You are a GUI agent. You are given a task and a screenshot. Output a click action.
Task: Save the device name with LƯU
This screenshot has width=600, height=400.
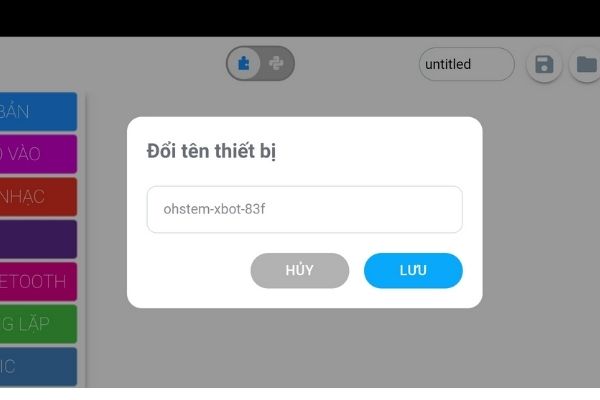pyautogui.click(x=413, y=271)
